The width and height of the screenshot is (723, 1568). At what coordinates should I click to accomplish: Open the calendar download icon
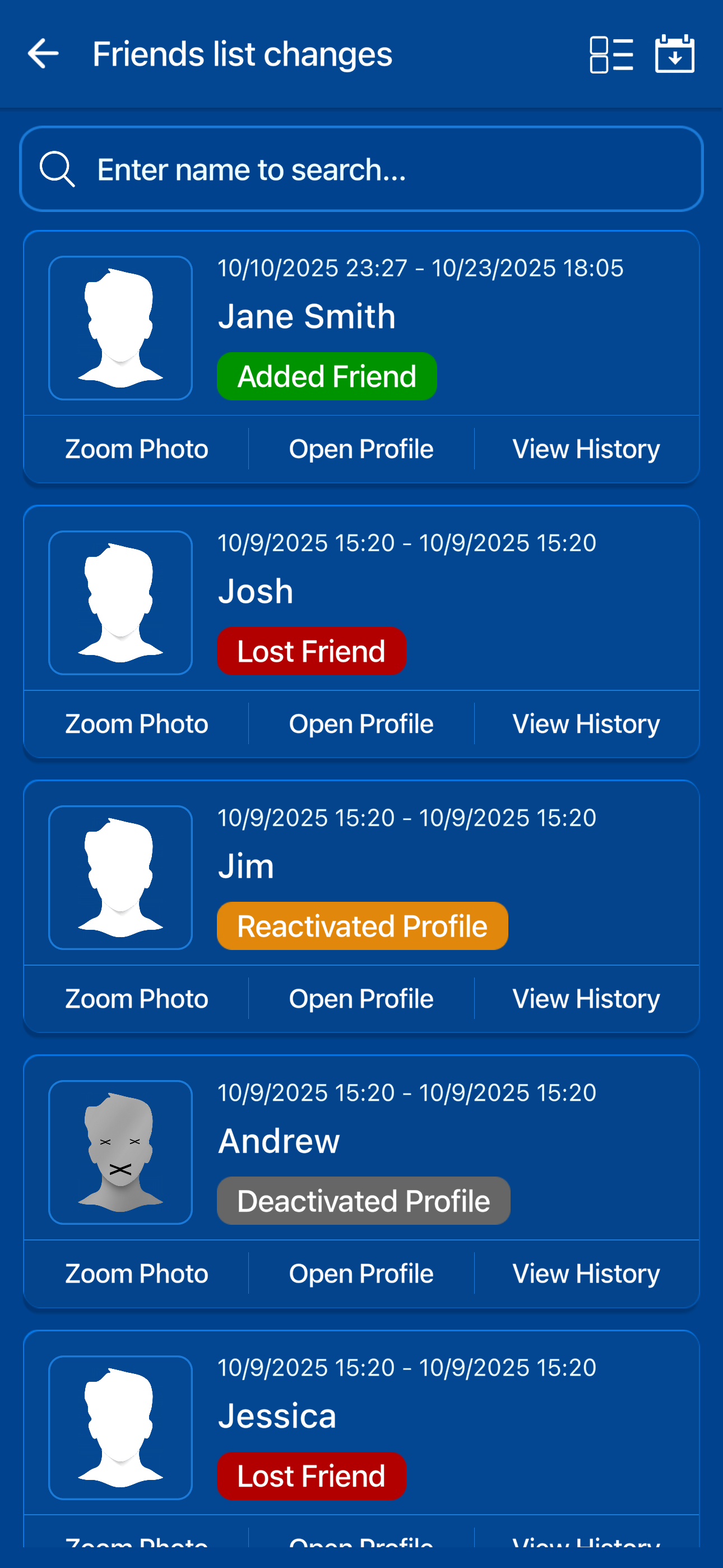click(x=674, y=54)
